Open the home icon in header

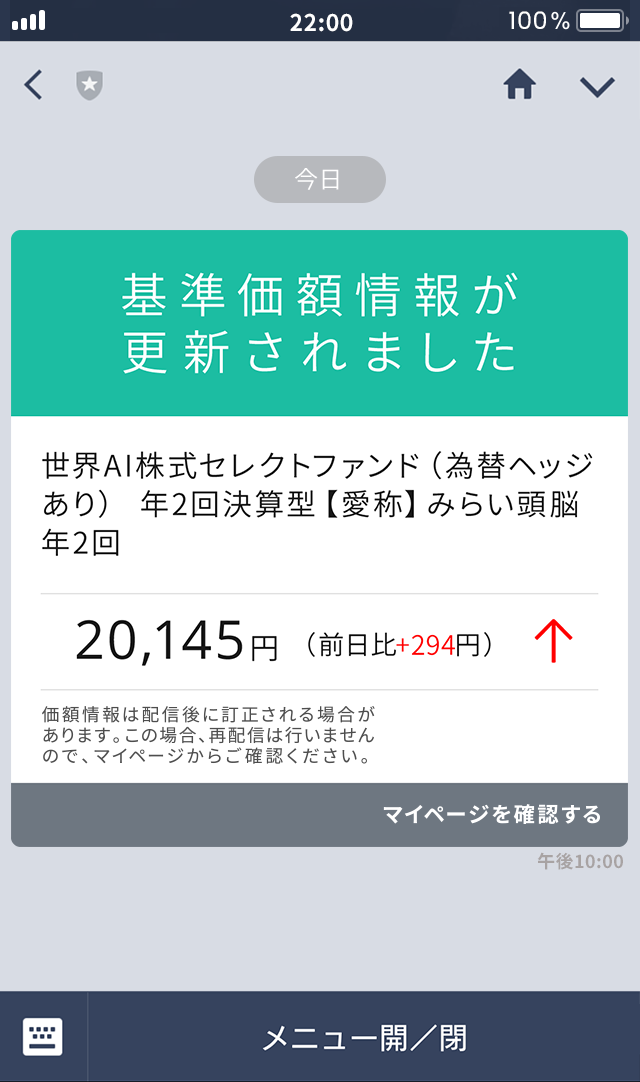click(x=519, y=86)
